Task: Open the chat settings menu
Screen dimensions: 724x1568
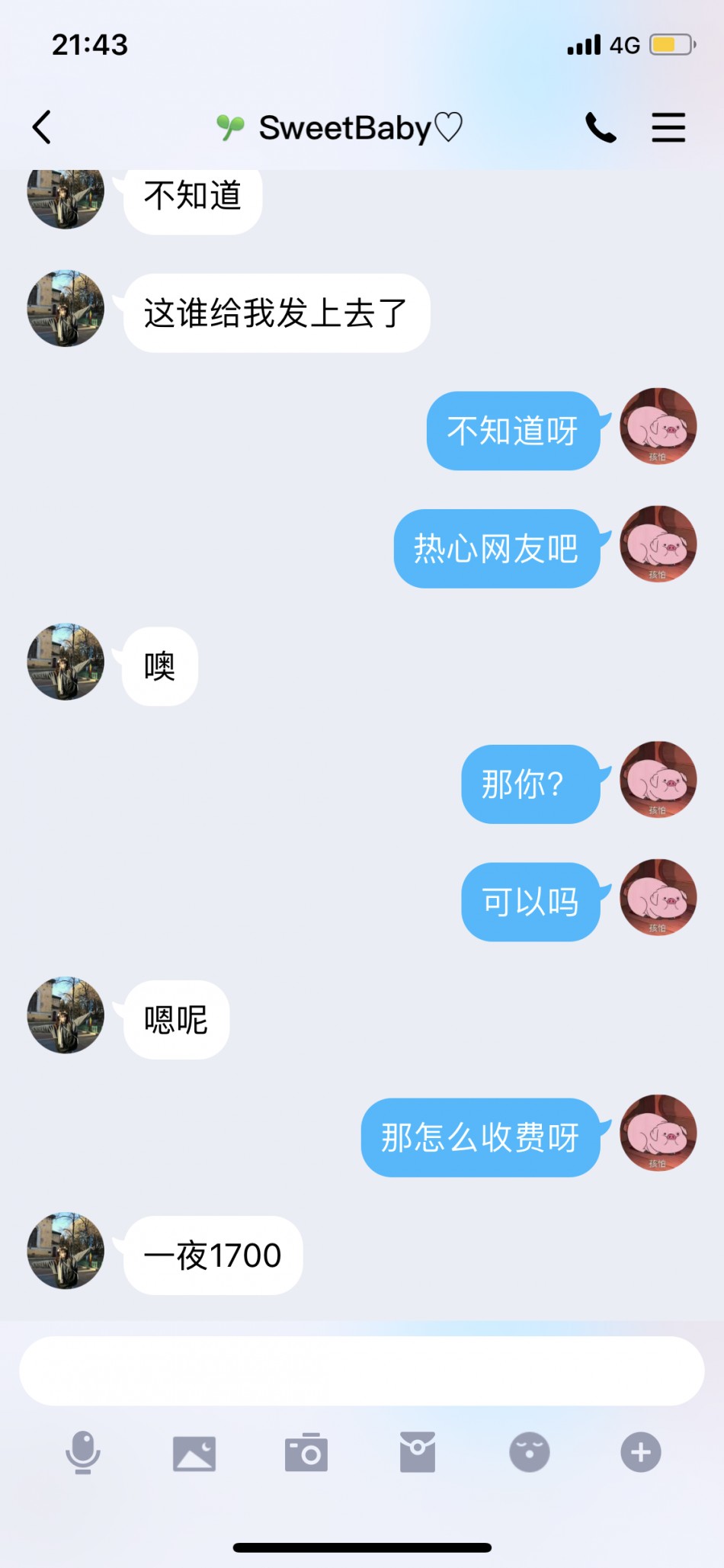Action: click(668, 127)
